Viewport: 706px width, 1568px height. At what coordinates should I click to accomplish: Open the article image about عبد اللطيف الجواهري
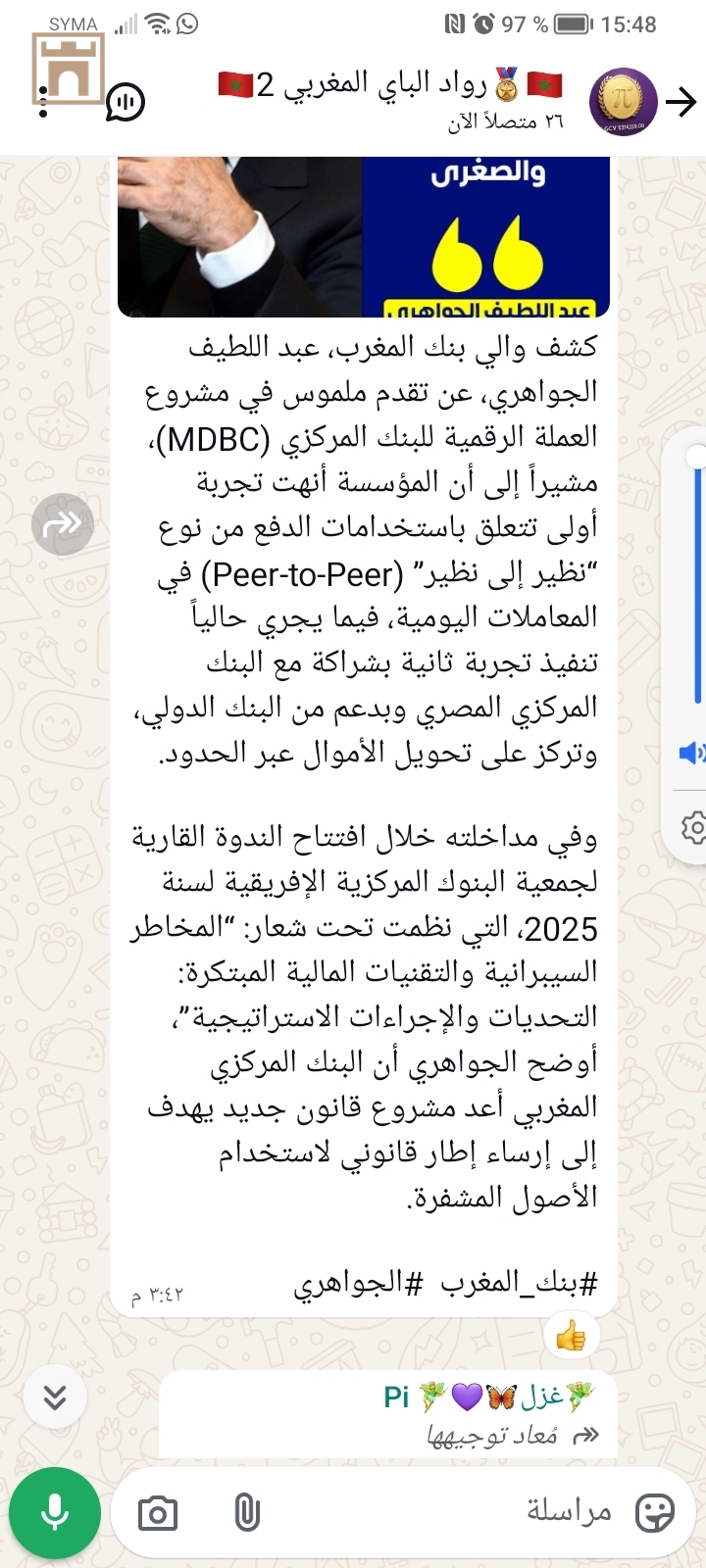(363, 235)
